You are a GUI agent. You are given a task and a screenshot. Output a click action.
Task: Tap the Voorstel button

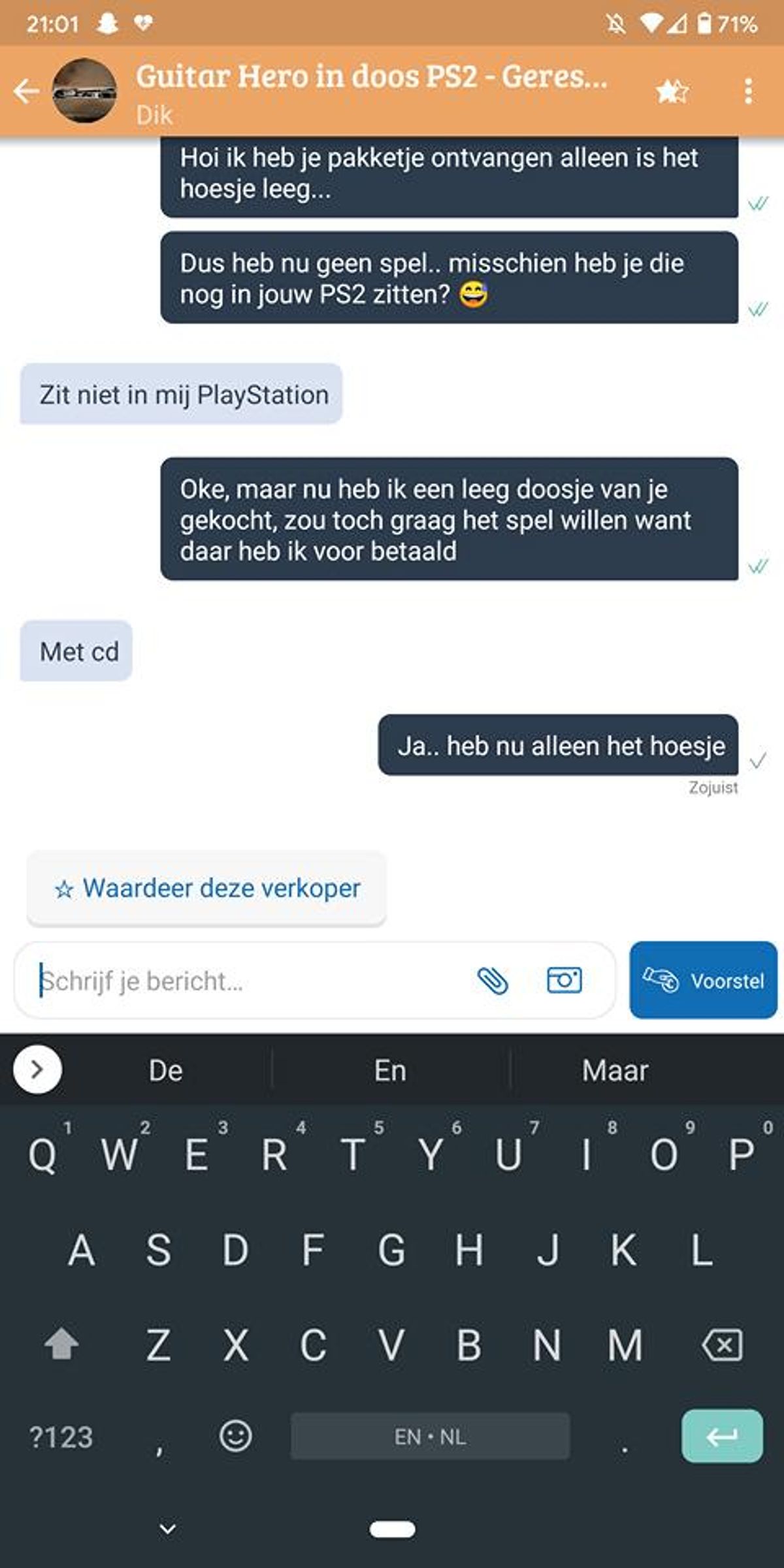click(703, 980)
